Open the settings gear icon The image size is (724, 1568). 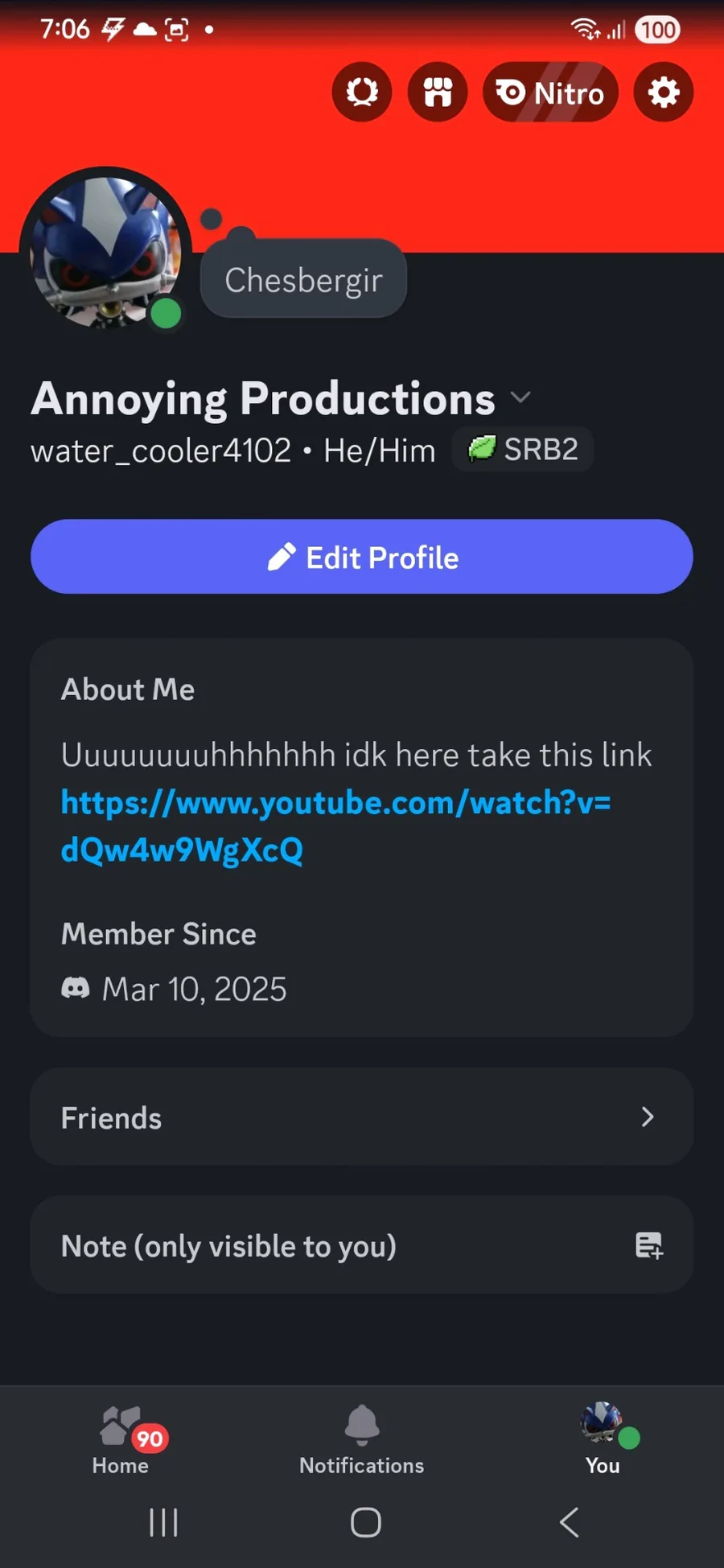663,93
